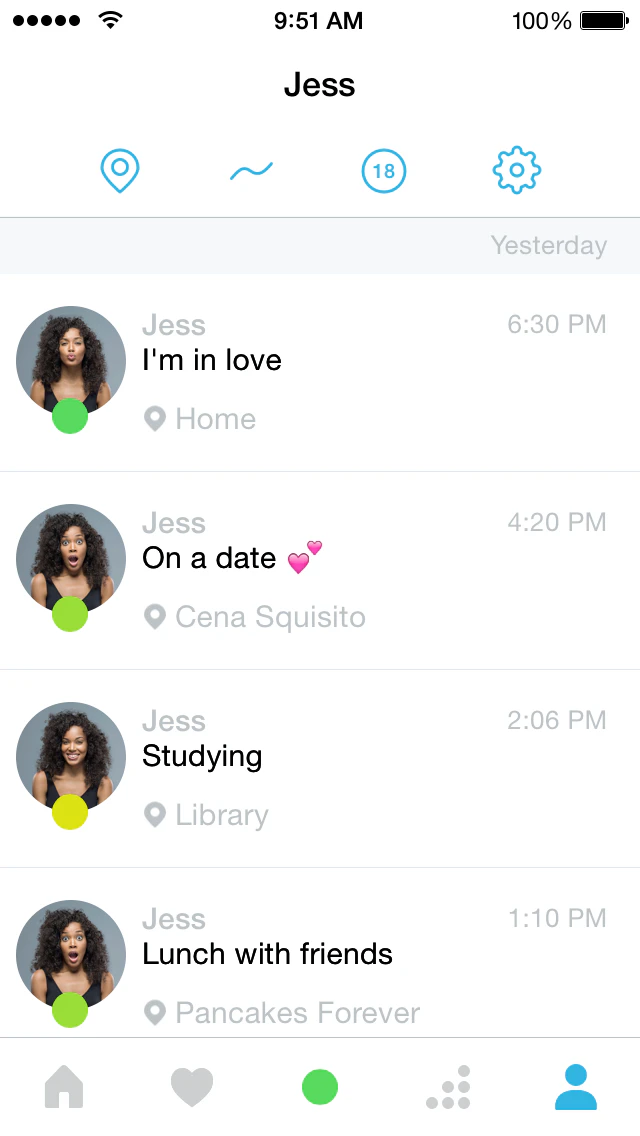View the "On a date" post
This screenshot has width=640, height=1136.
(x=320, y=570)
